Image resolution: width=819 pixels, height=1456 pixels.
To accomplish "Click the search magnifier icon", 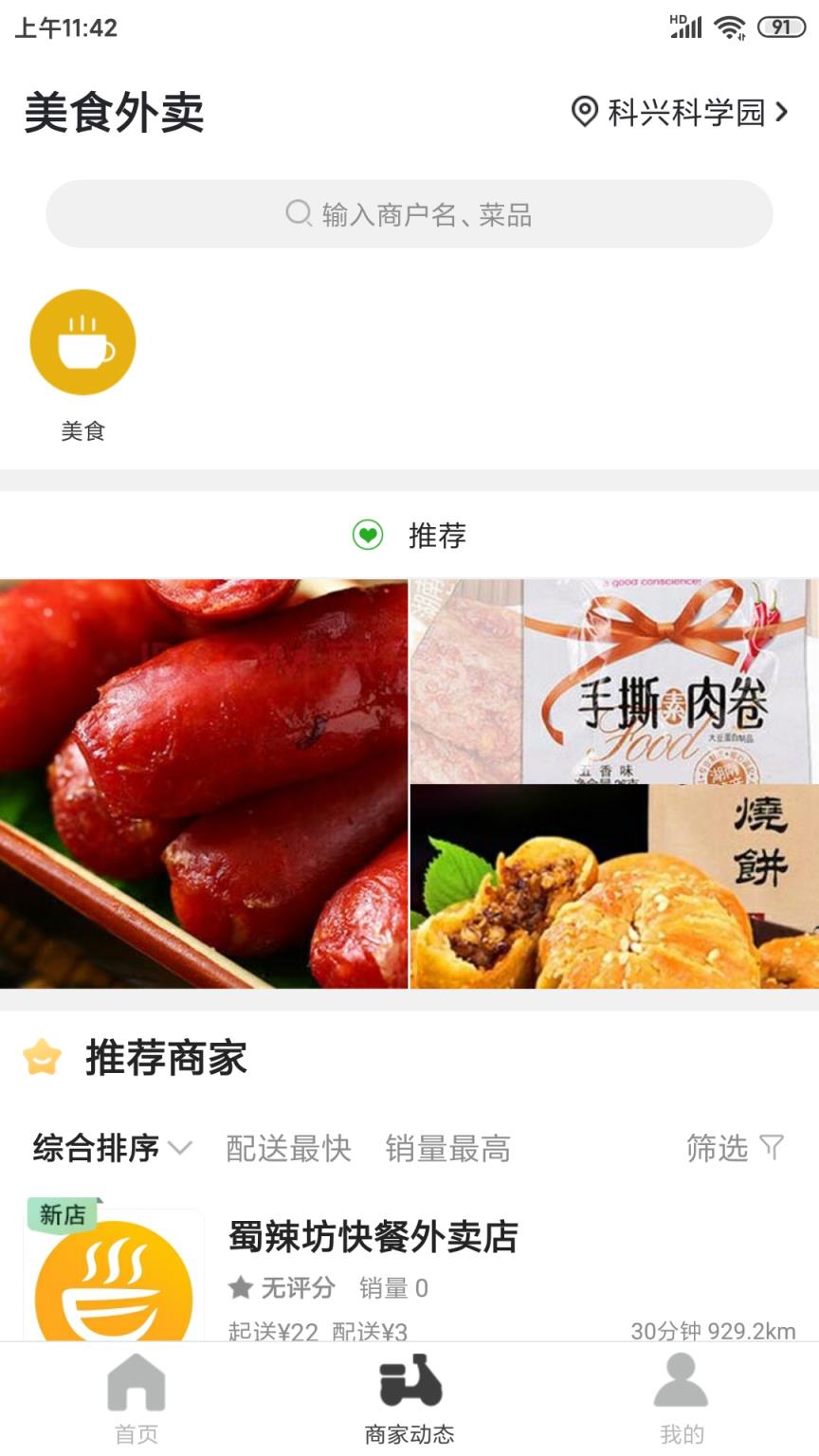I will coord(299,212).
